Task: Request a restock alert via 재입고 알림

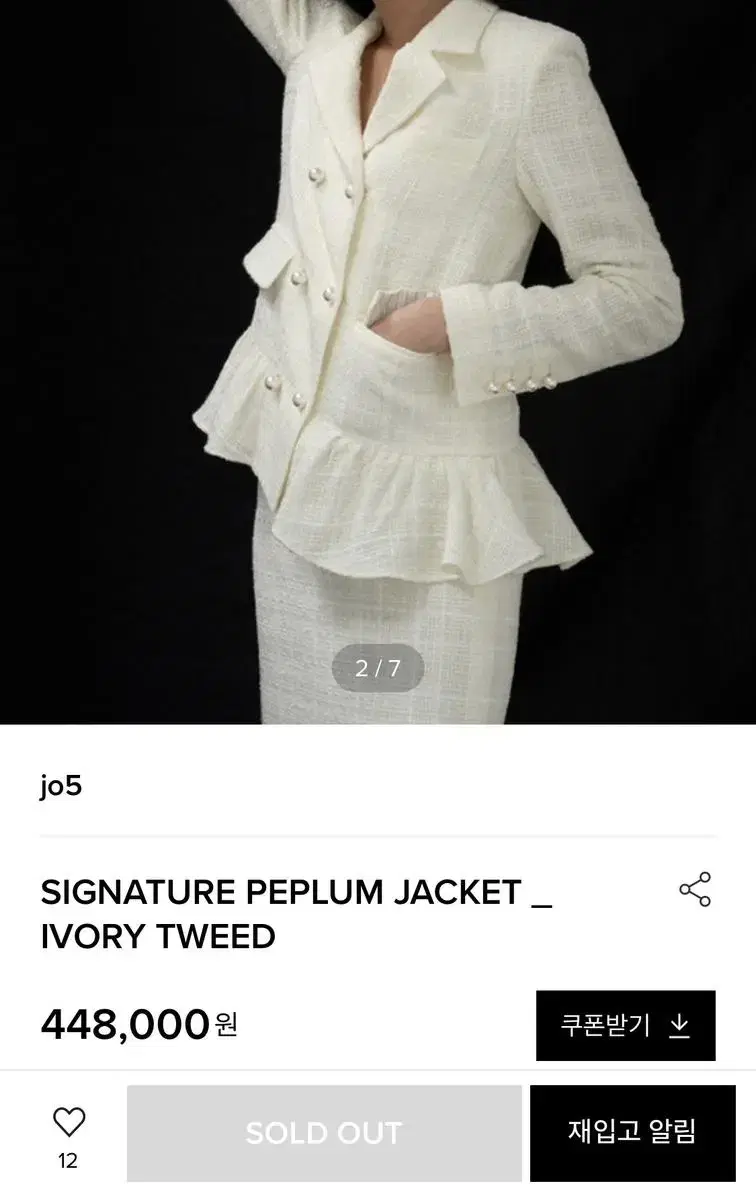Action: pyautogui.click(x=632, y=1132)
